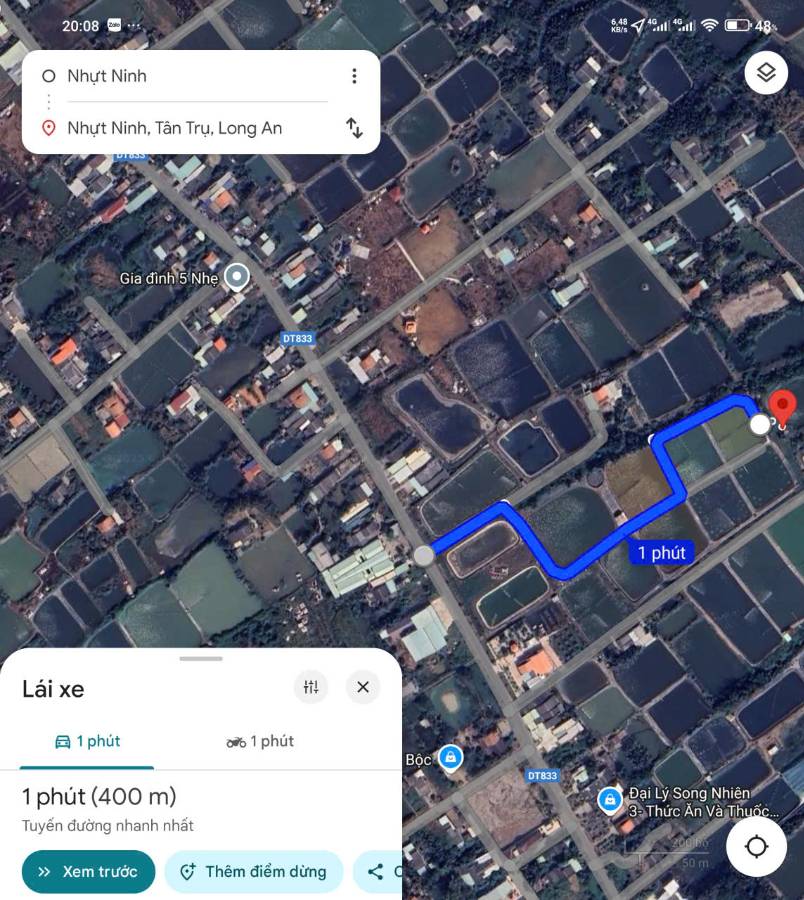Open route options filter
The height and width of the screenshot is (900, 804).
311,687
